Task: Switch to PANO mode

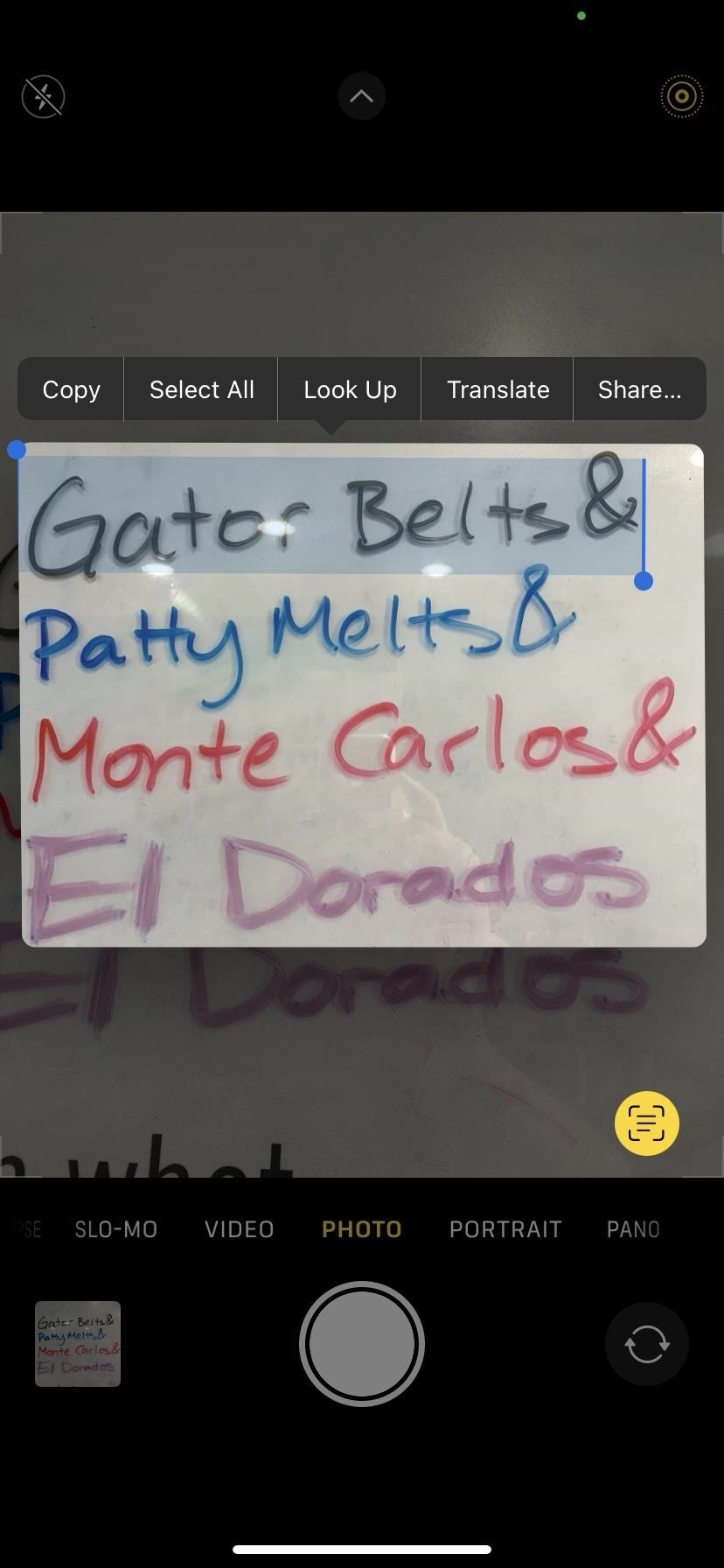Action: coord(632,1229)
